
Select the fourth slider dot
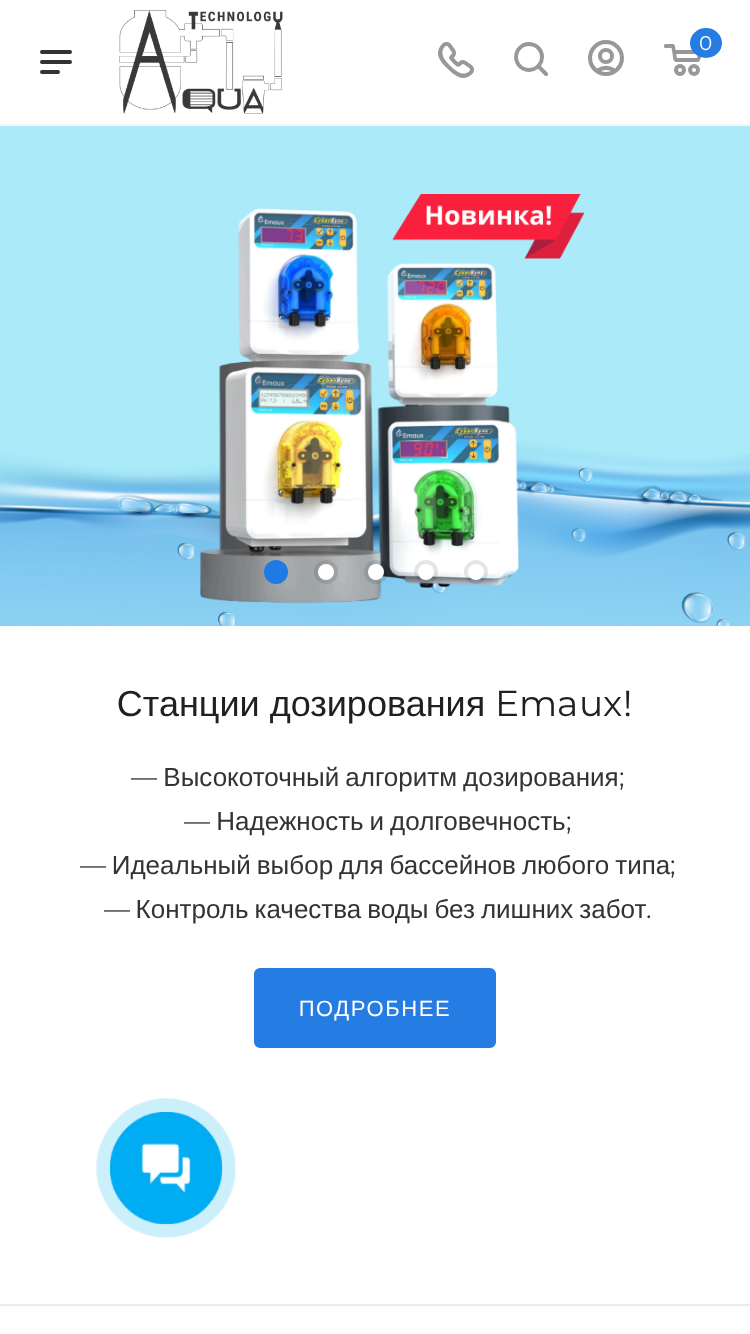[426, 572]
